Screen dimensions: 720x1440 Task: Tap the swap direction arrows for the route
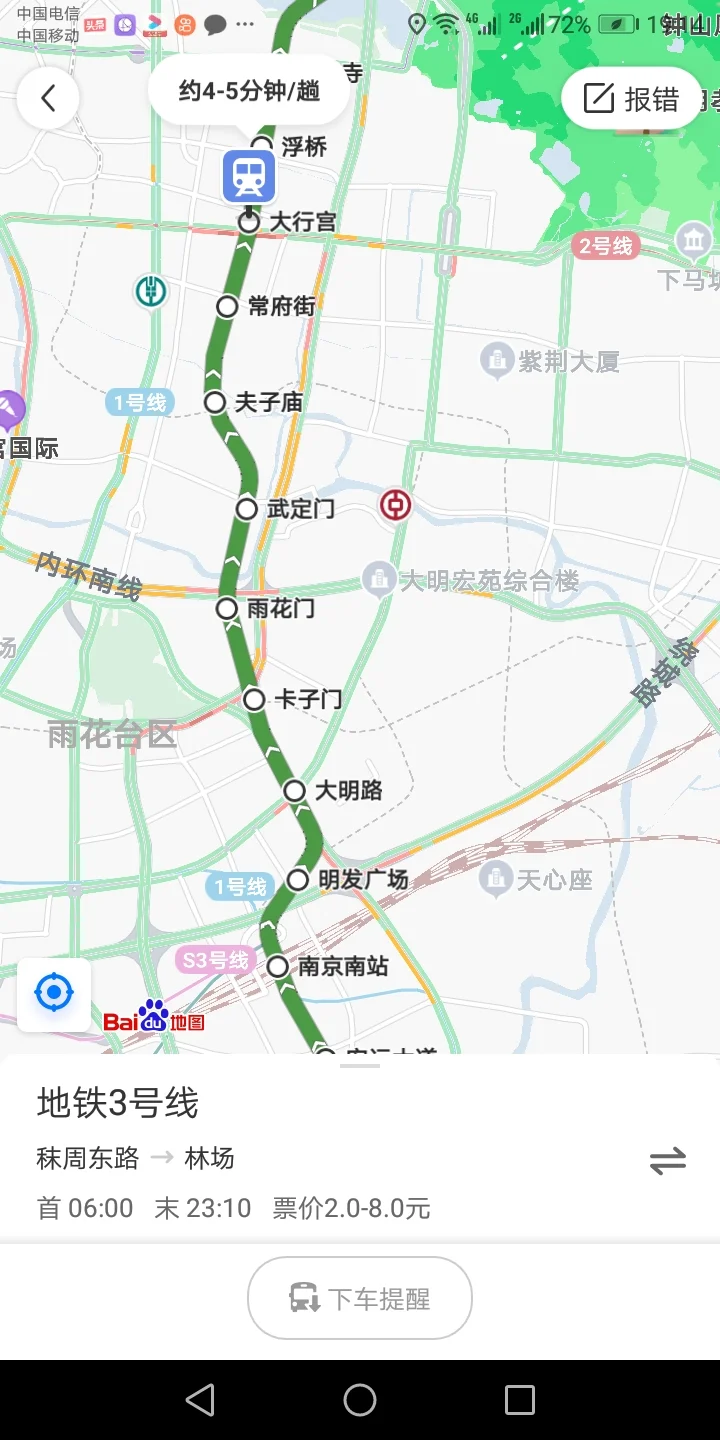pyautogui.click(x=667, y=1160)
